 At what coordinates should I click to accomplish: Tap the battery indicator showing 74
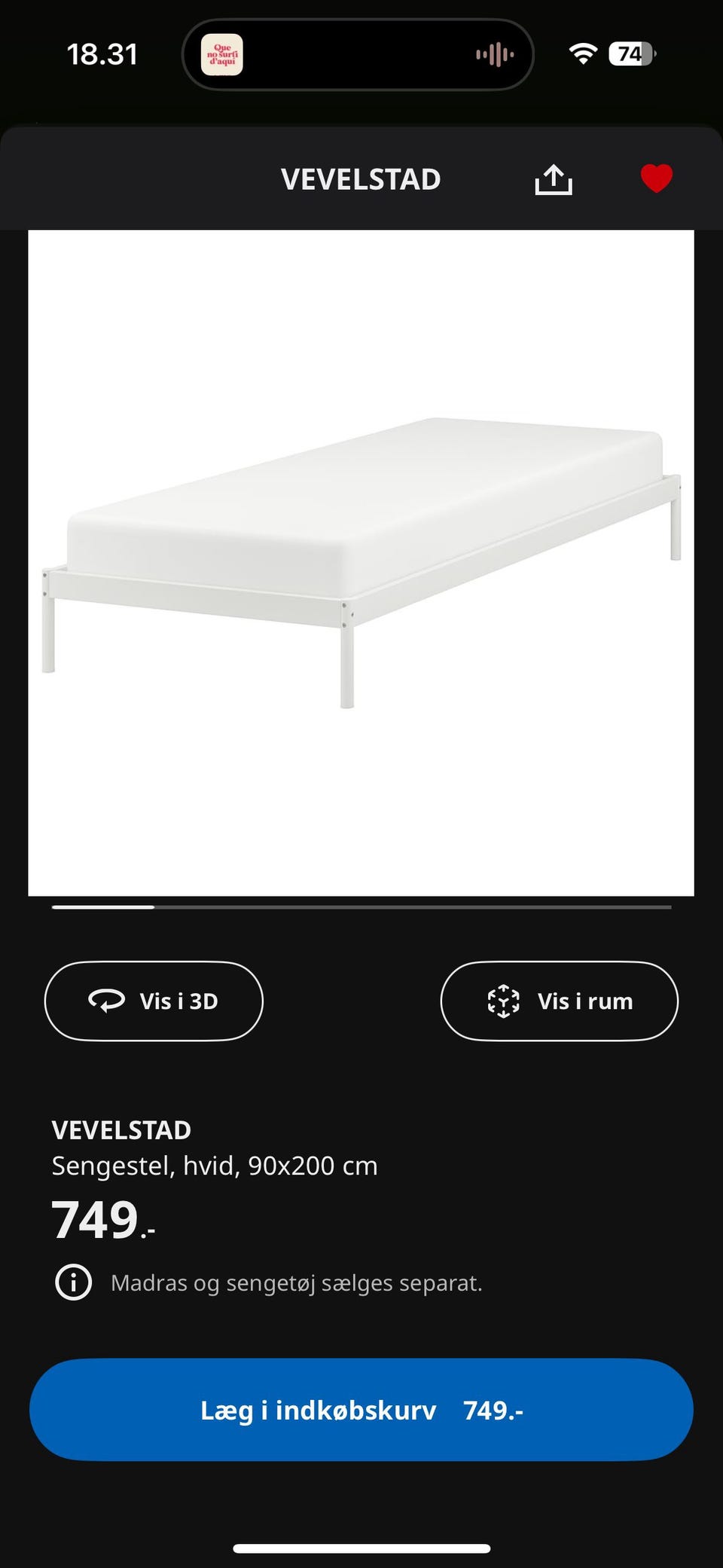(x=633, y=53)
